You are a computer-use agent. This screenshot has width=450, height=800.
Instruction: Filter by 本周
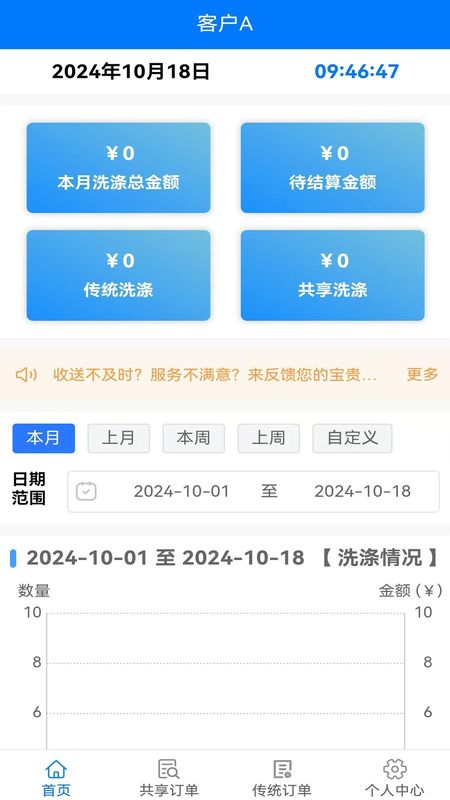point(194,438)
